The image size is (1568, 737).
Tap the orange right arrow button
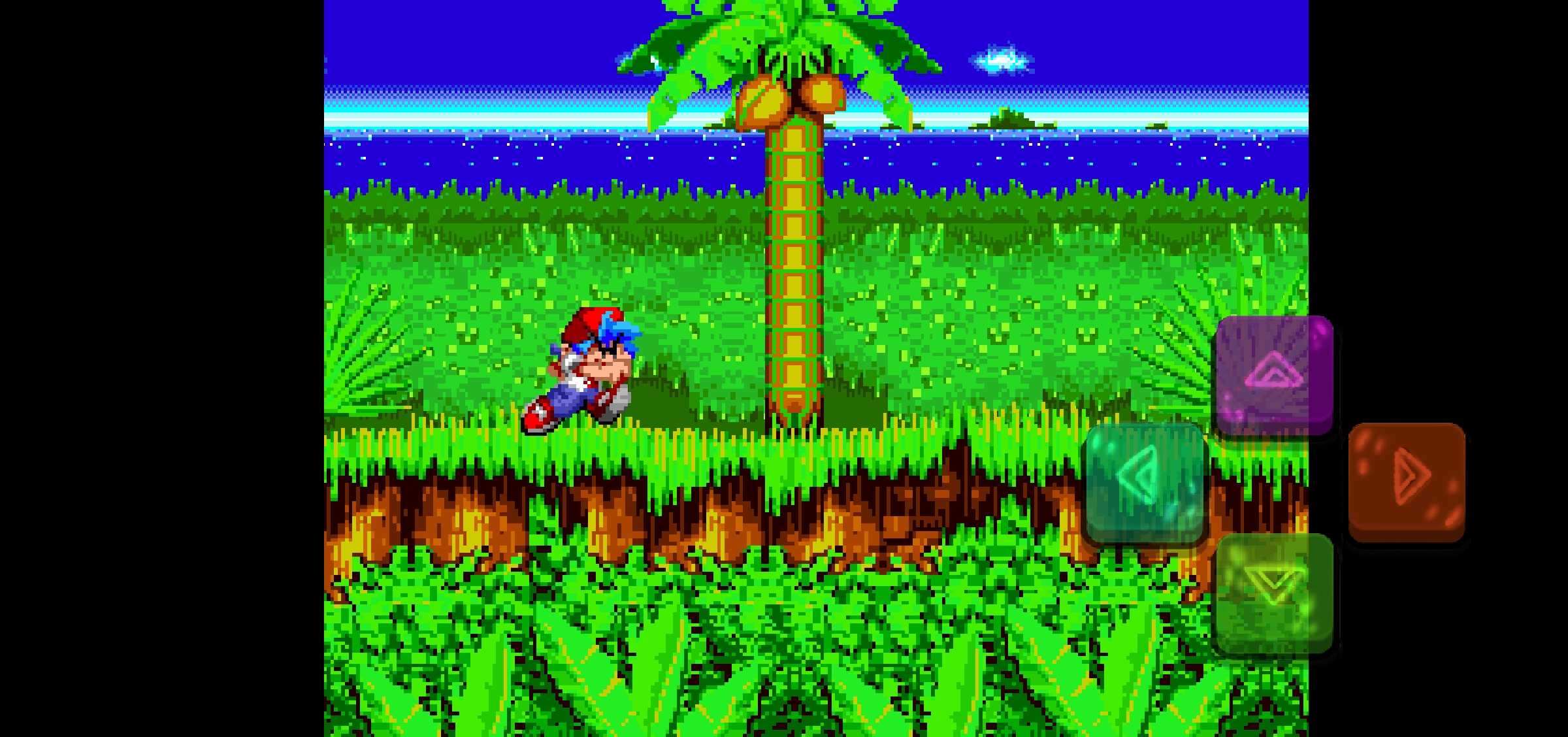click(1407, 481)
